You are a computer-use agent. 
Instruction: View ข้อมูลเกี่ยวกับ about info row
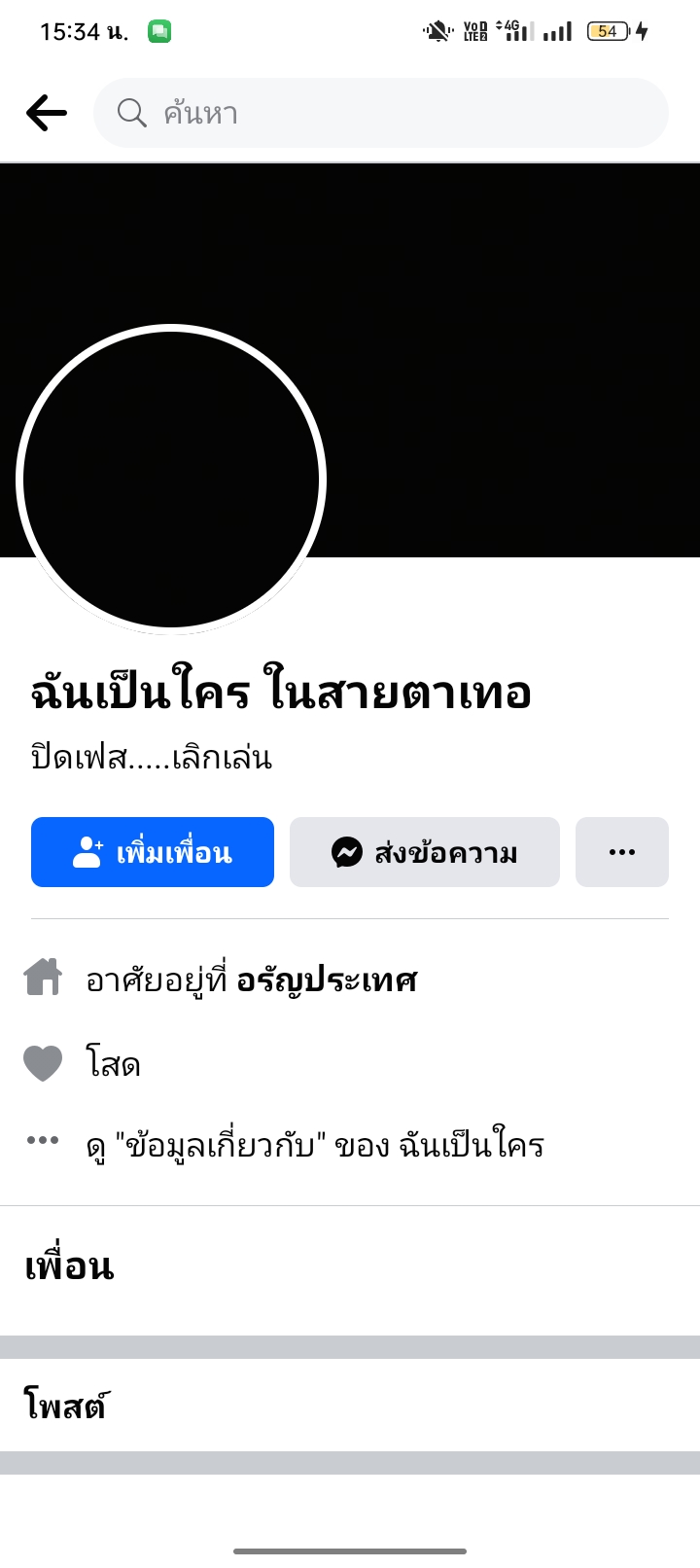click(x=315, y=1145)
